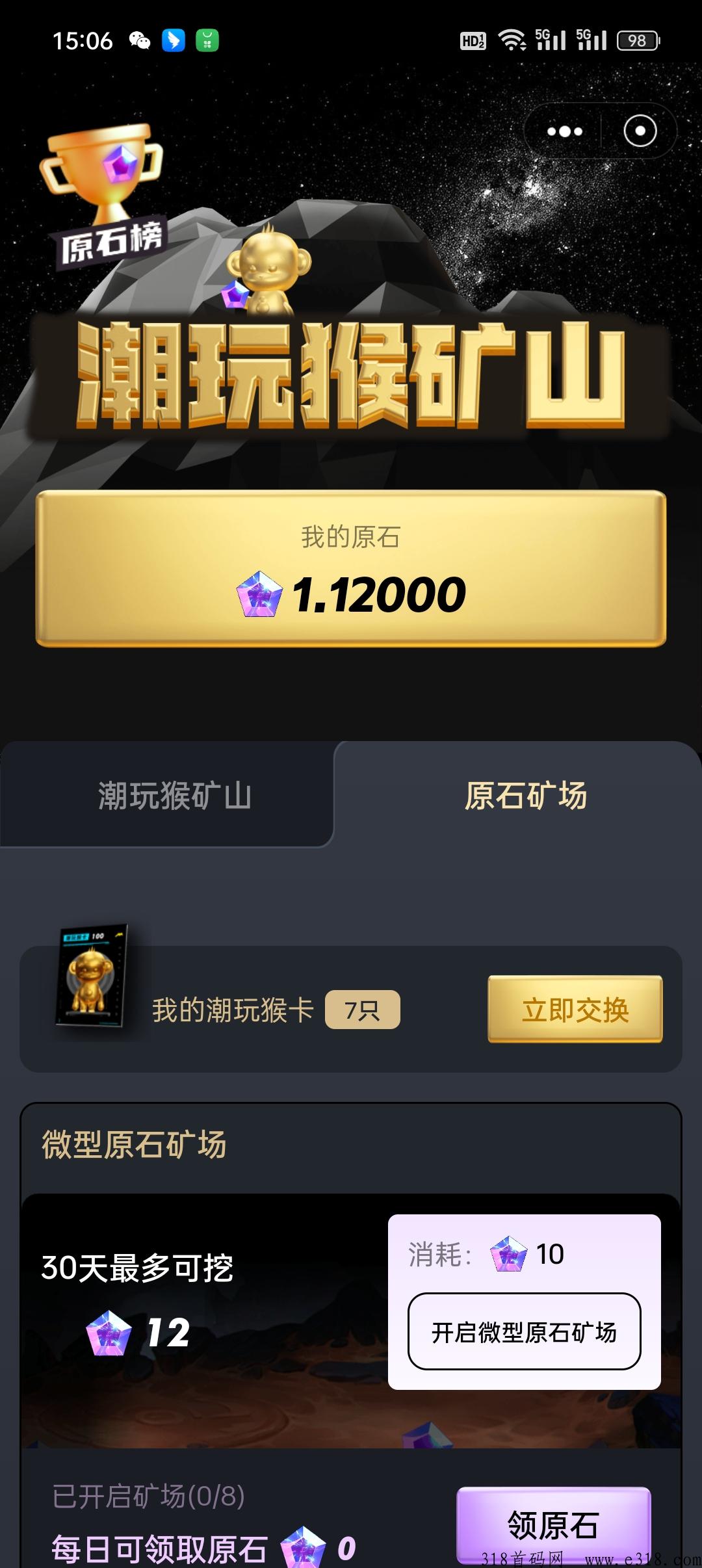Tap the 立即交换 button
The height and width of the screenshot is (1568, 702).
point(575,1010)
